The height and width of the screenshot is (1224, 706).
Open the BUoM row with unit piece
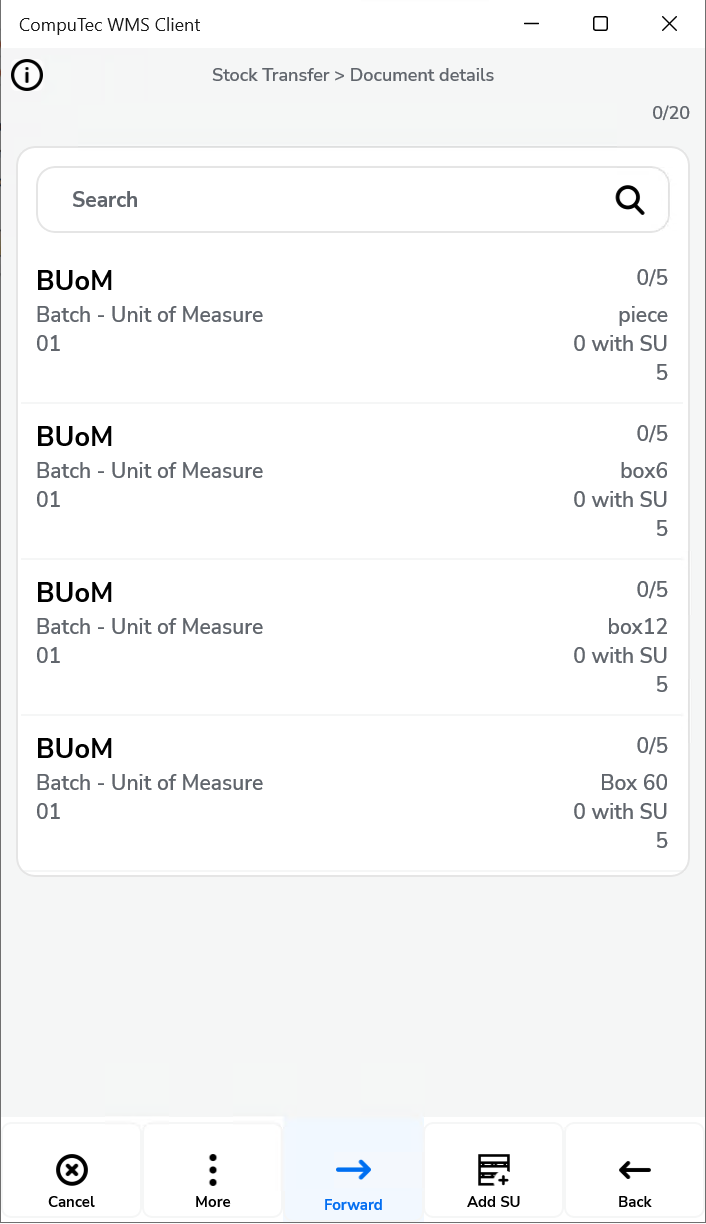click(352, 326)
